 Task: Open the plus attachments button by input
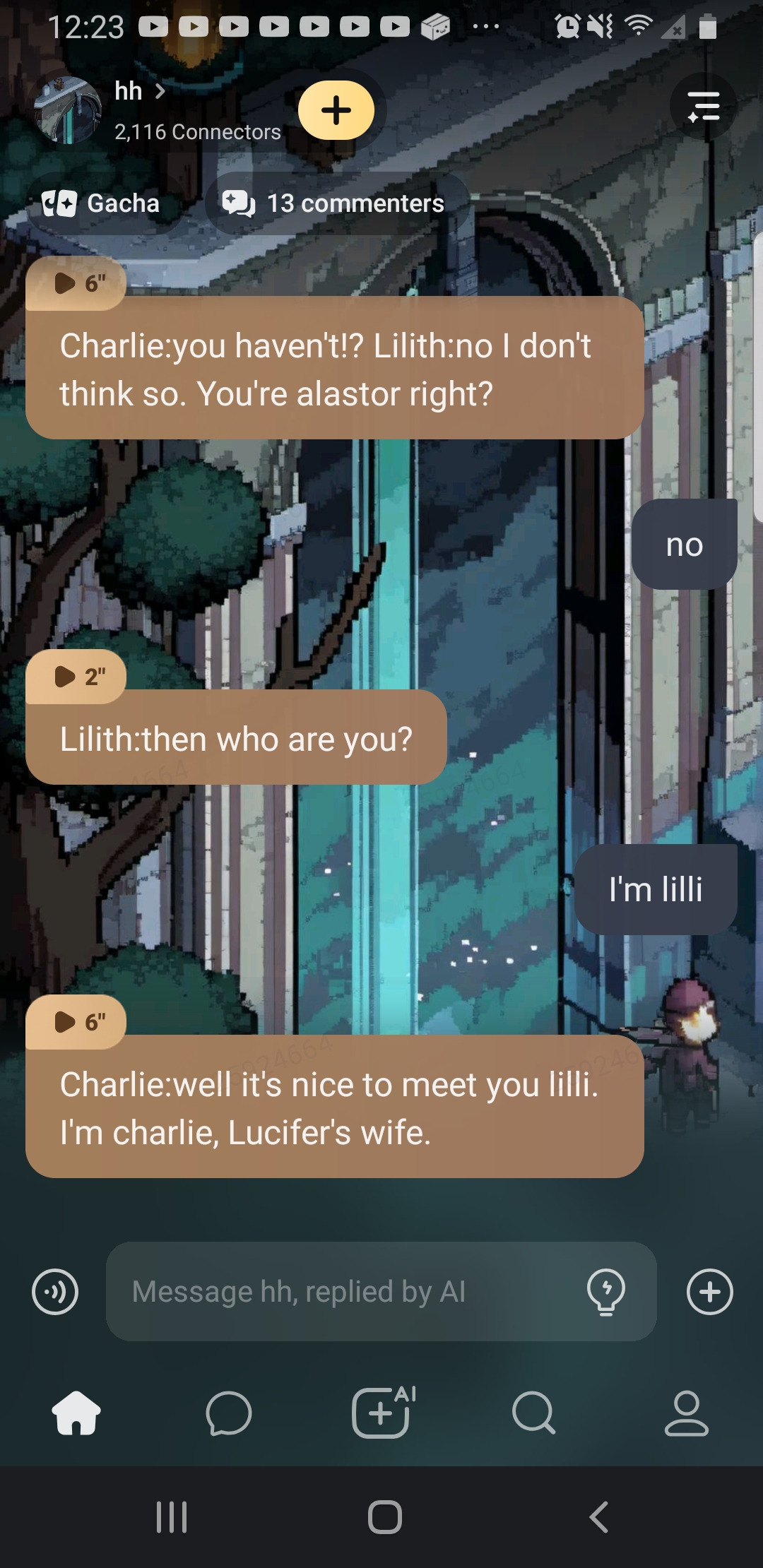[x=709, y=1292]
